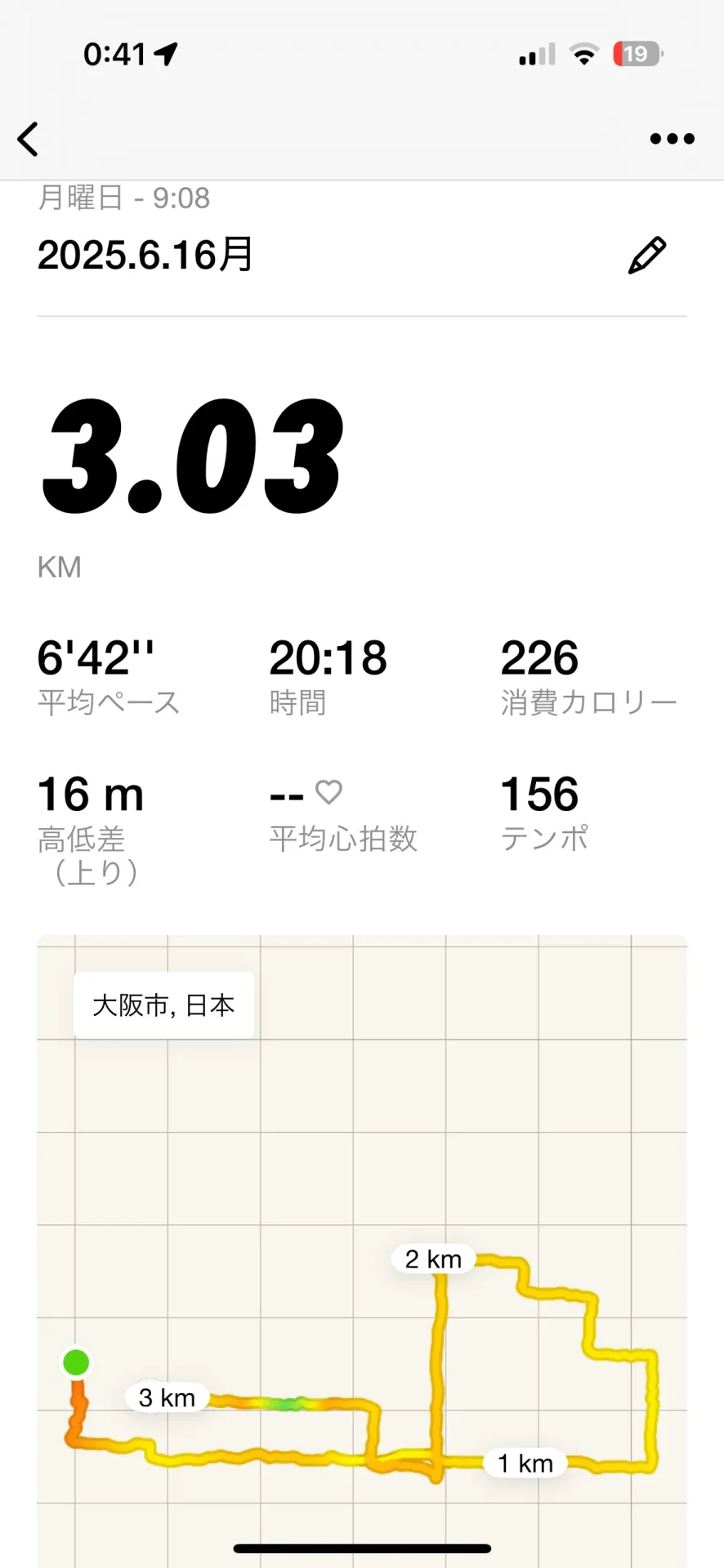Viewport: 724px width, 1568px height.
Task: Edit the run title with the pencil icon
Action: [x=647, y=256]
